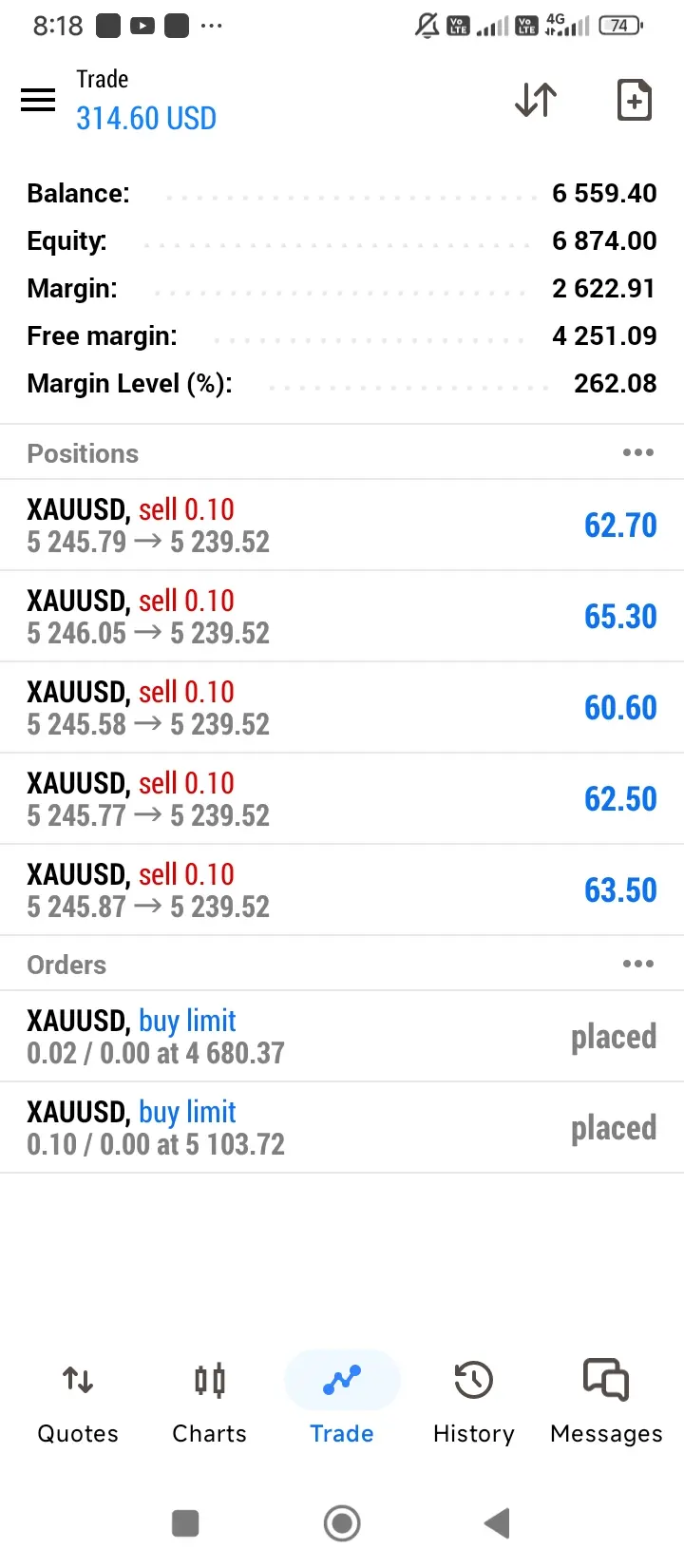The height and width of the screenshot is (1568, 684).
Task: Select the buy limit order at 5 103.72
Action: (342, 1127)
